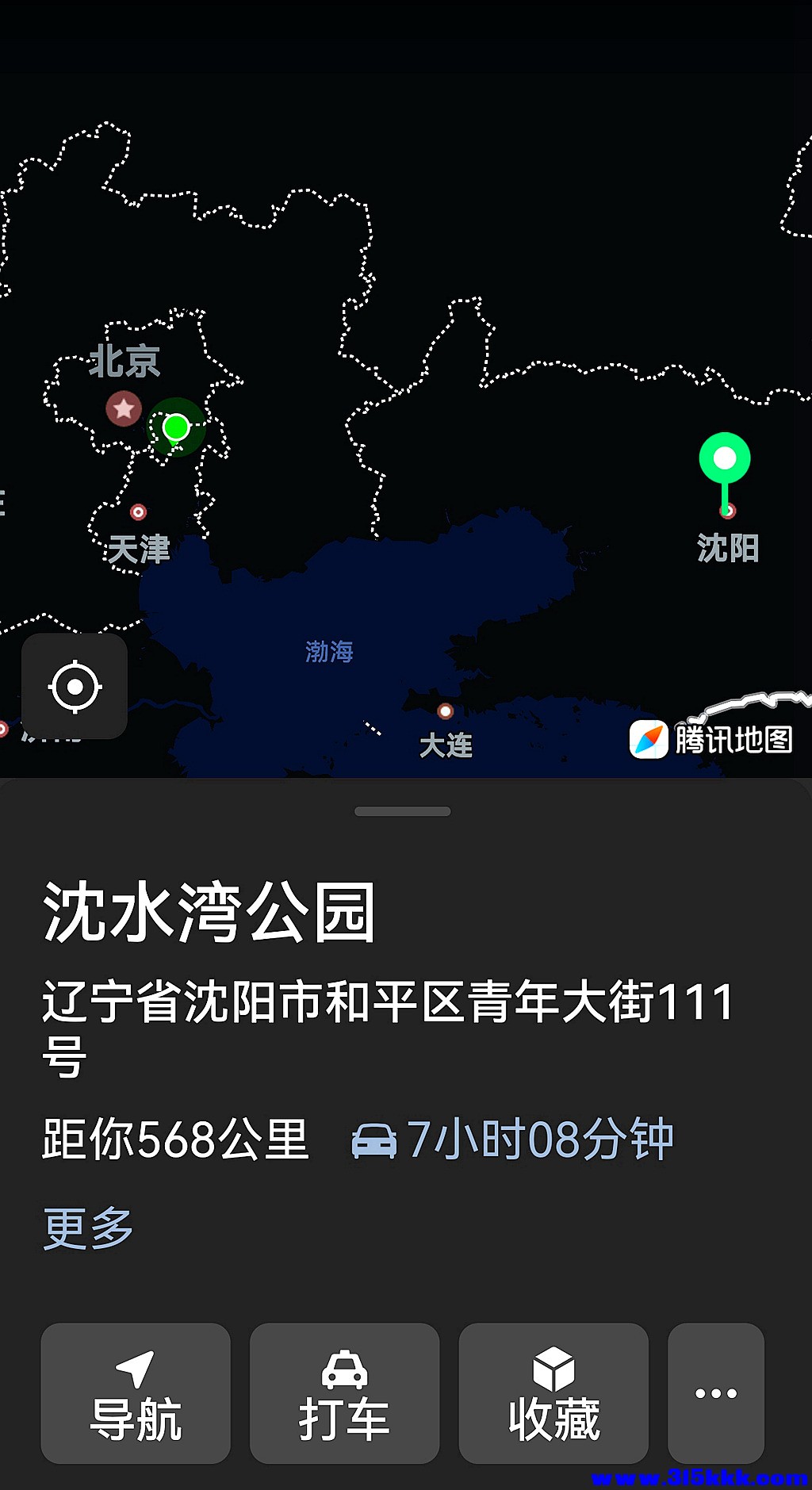Tap the star marker at 北京
The image size is (812, 1490).
tap(124, 407)
